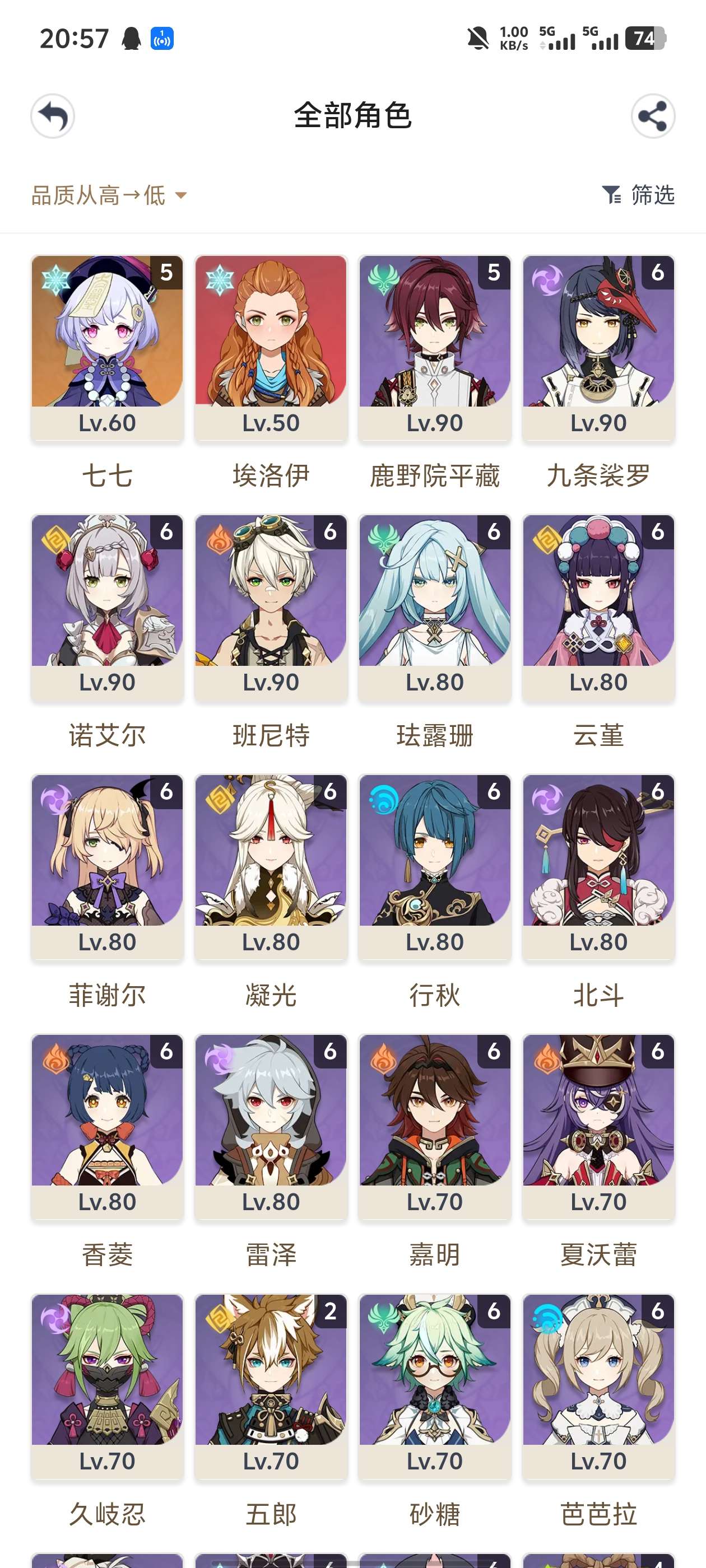View 菲谢尔 character details
706x1568 pixels.
[107, 867]
